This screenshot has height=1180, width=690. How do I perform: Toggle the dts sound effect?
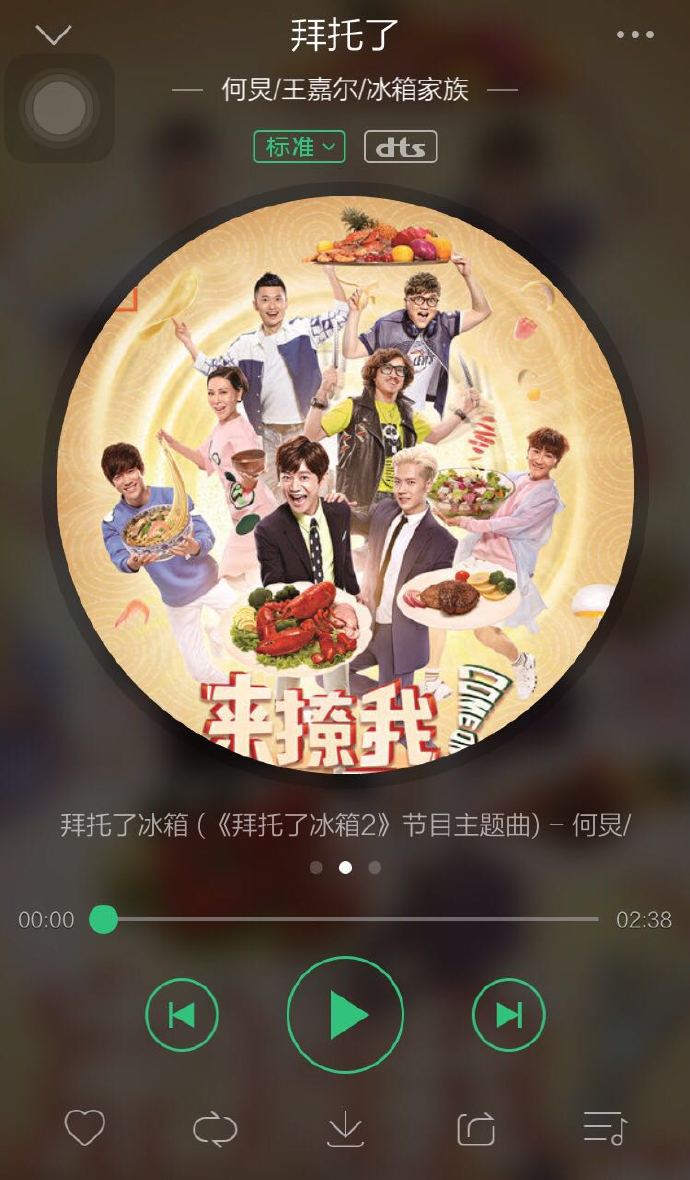pos(400,147)
